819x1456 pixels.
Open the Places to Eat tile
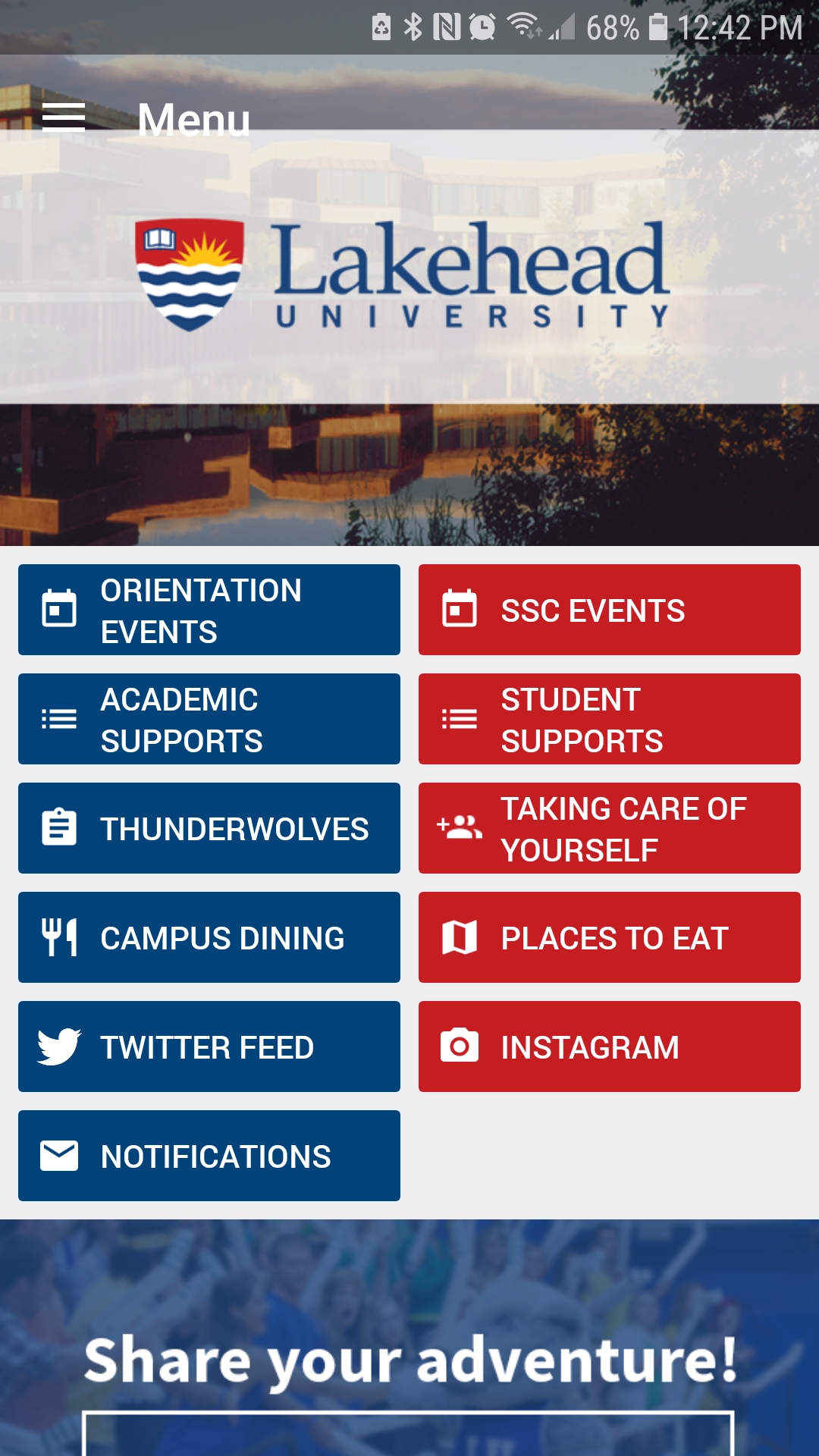[609, 937]
